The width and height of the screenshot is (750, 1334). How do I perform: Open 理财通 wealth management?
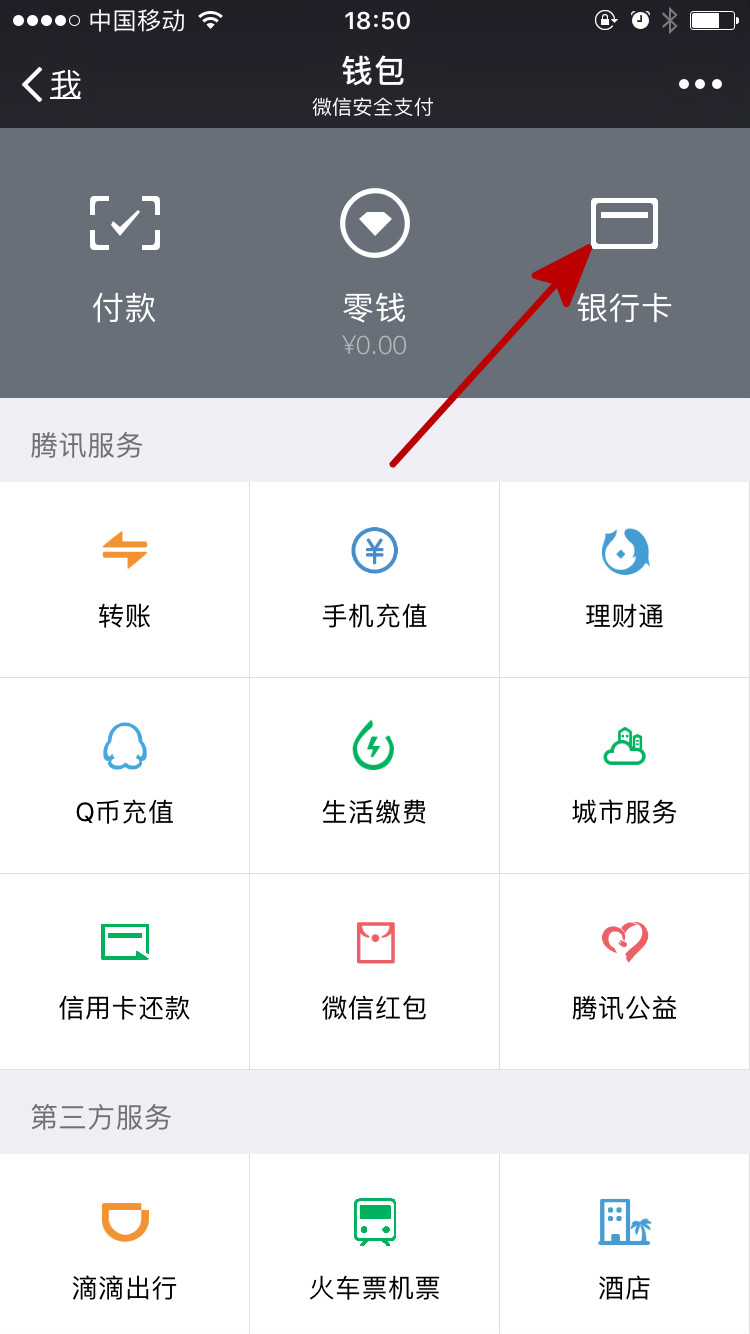[x=625, y=580]
